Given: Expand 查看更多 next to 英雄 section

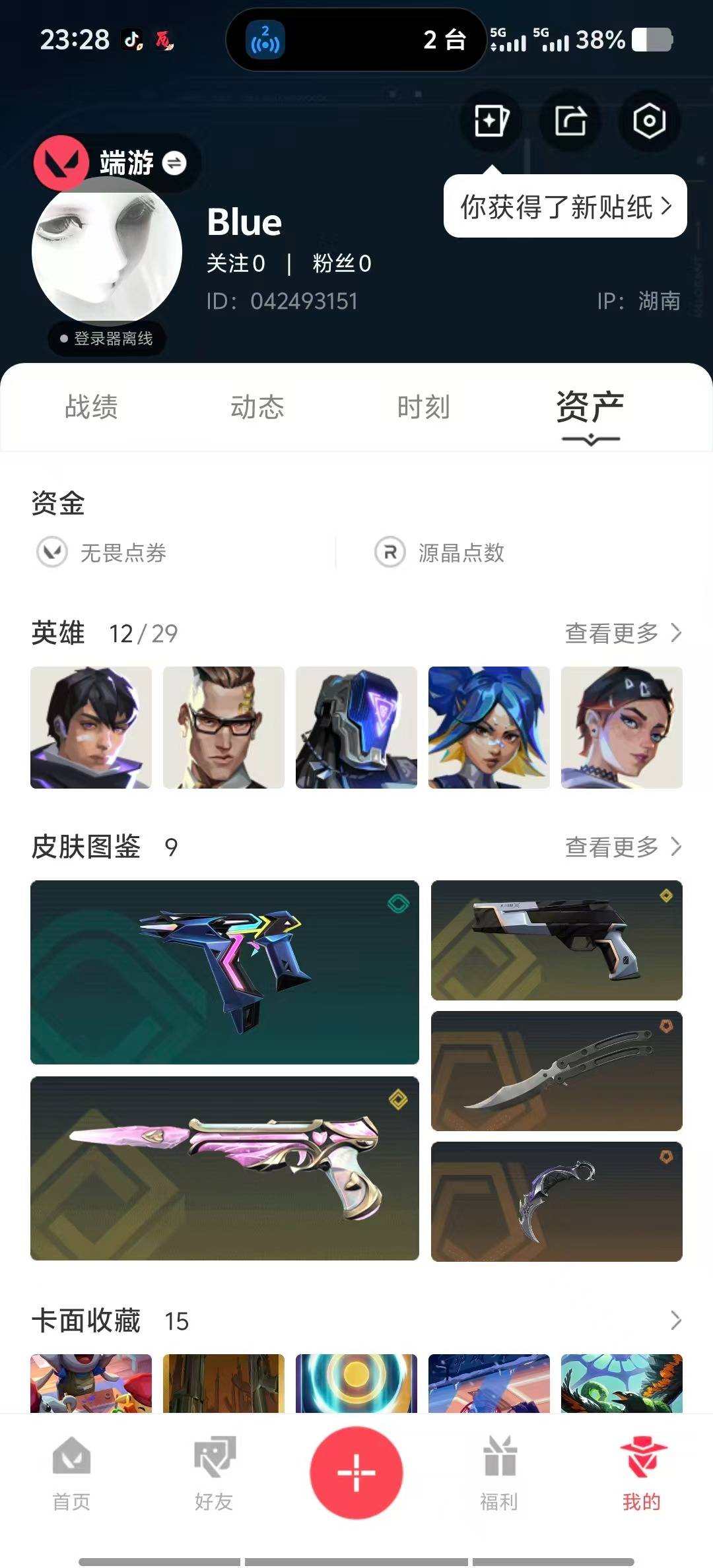Looking at the screenshot, I should pos(617,632).
